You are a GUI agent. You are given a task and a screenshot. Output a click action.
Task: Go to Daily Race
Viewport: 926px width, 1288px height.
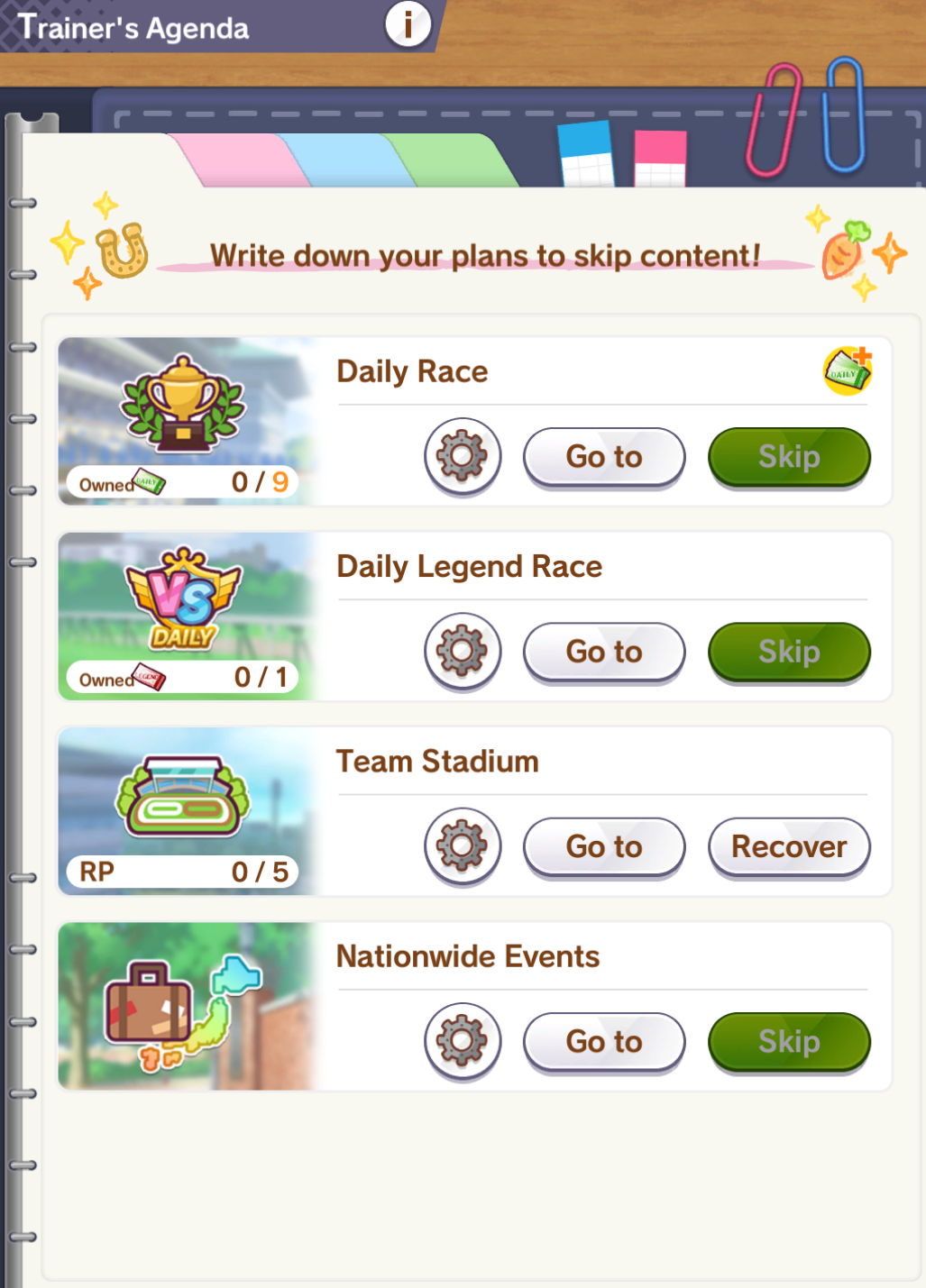click(x=604, y=457)
